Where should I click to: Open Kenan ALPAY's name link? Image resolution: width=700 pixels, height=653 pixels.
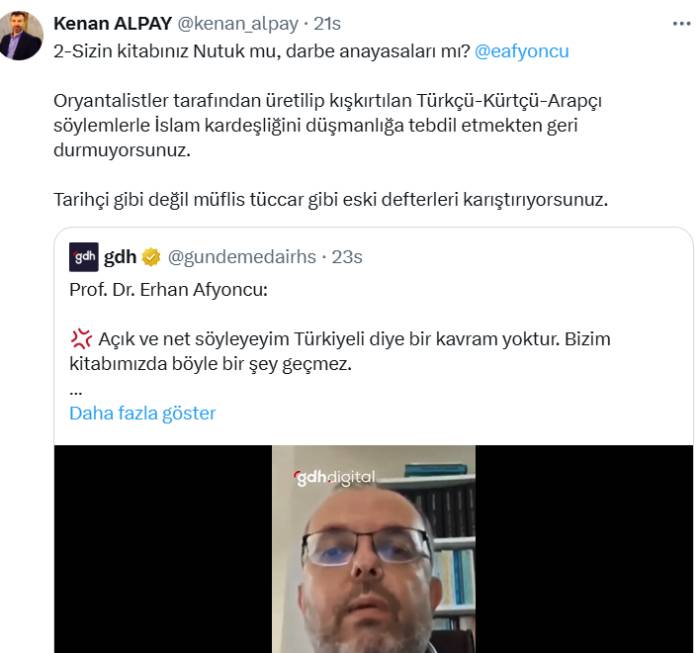[x=111, y=23]
